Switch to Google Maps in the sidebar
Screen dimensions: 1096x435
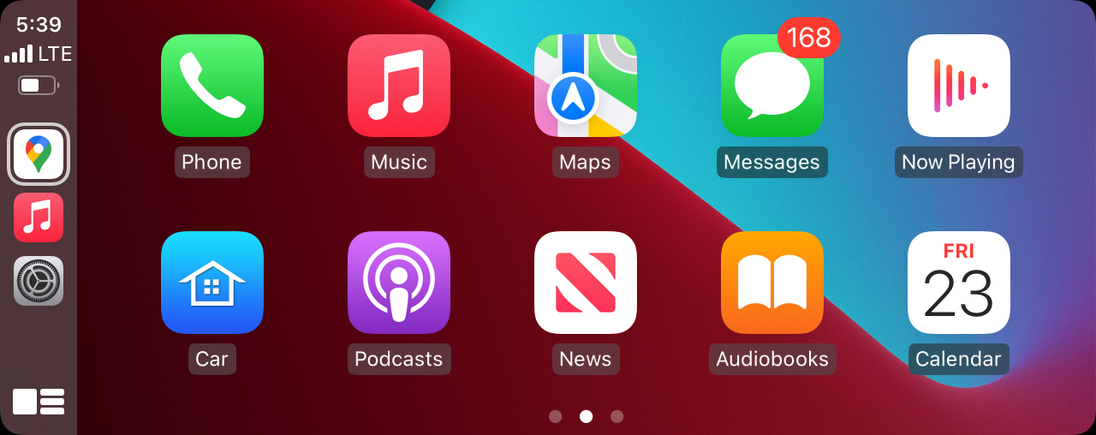pos(39,155)
